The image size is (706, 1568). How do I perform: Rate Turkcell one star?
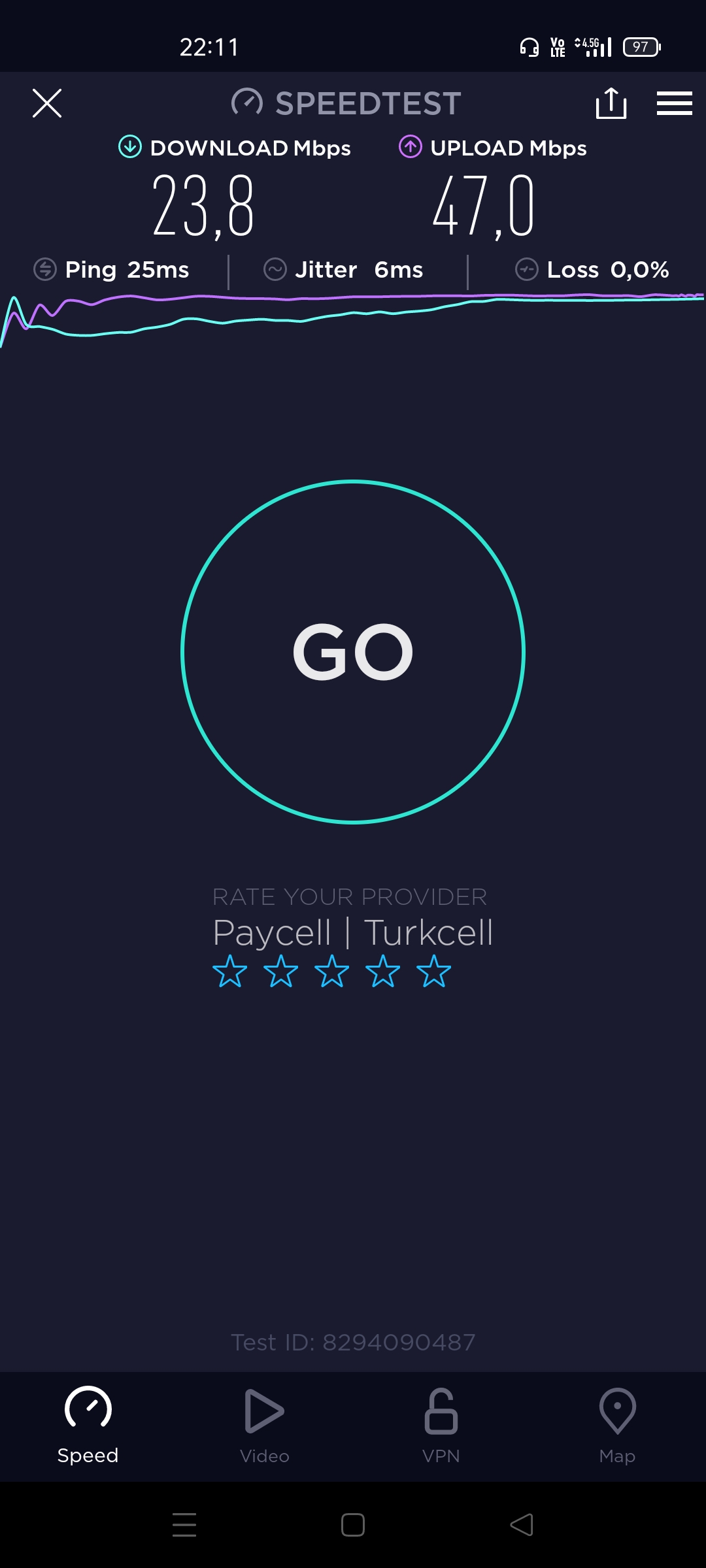coord(230,971)
